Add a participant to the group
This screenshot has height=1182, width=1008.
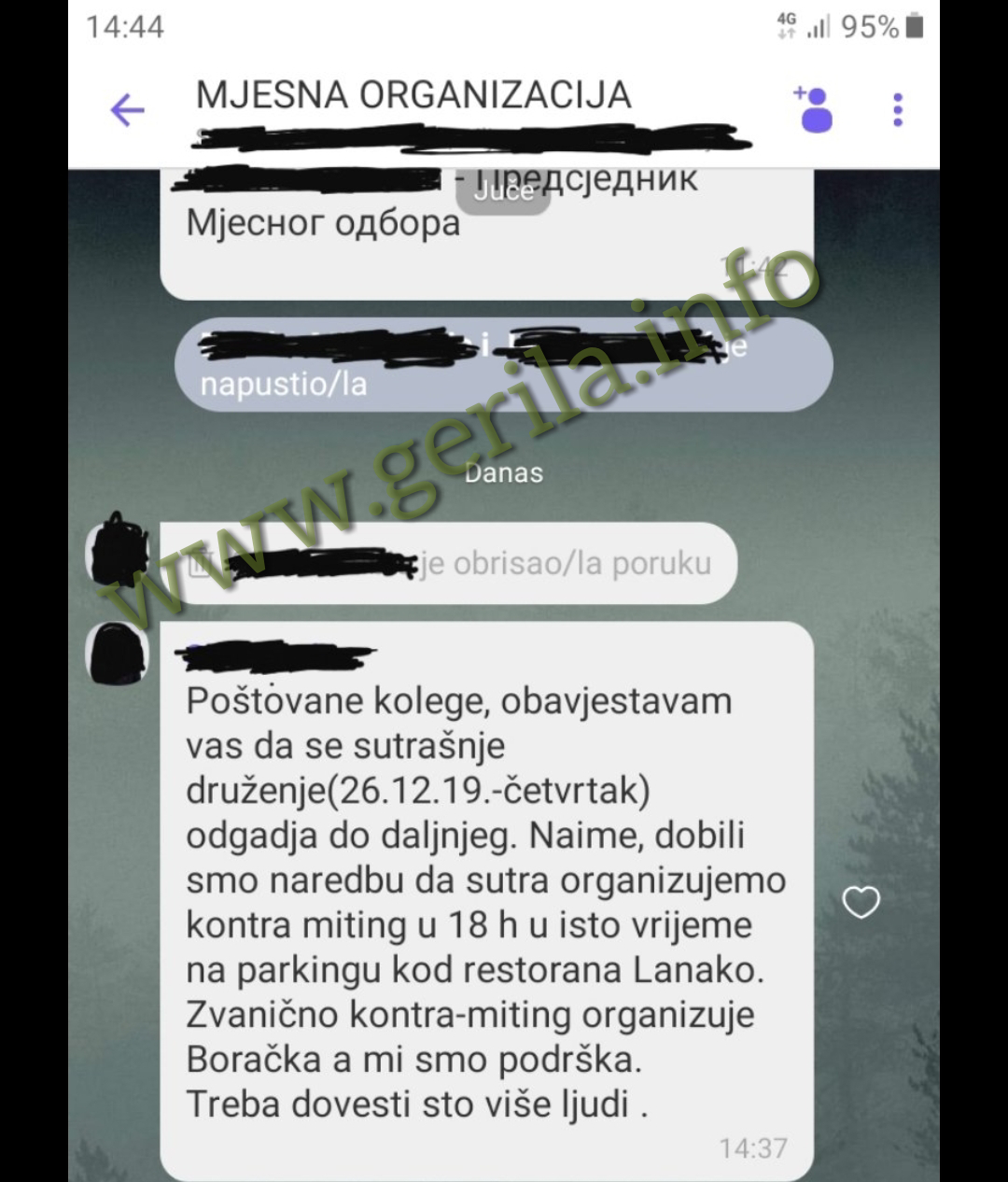point(813,110)
